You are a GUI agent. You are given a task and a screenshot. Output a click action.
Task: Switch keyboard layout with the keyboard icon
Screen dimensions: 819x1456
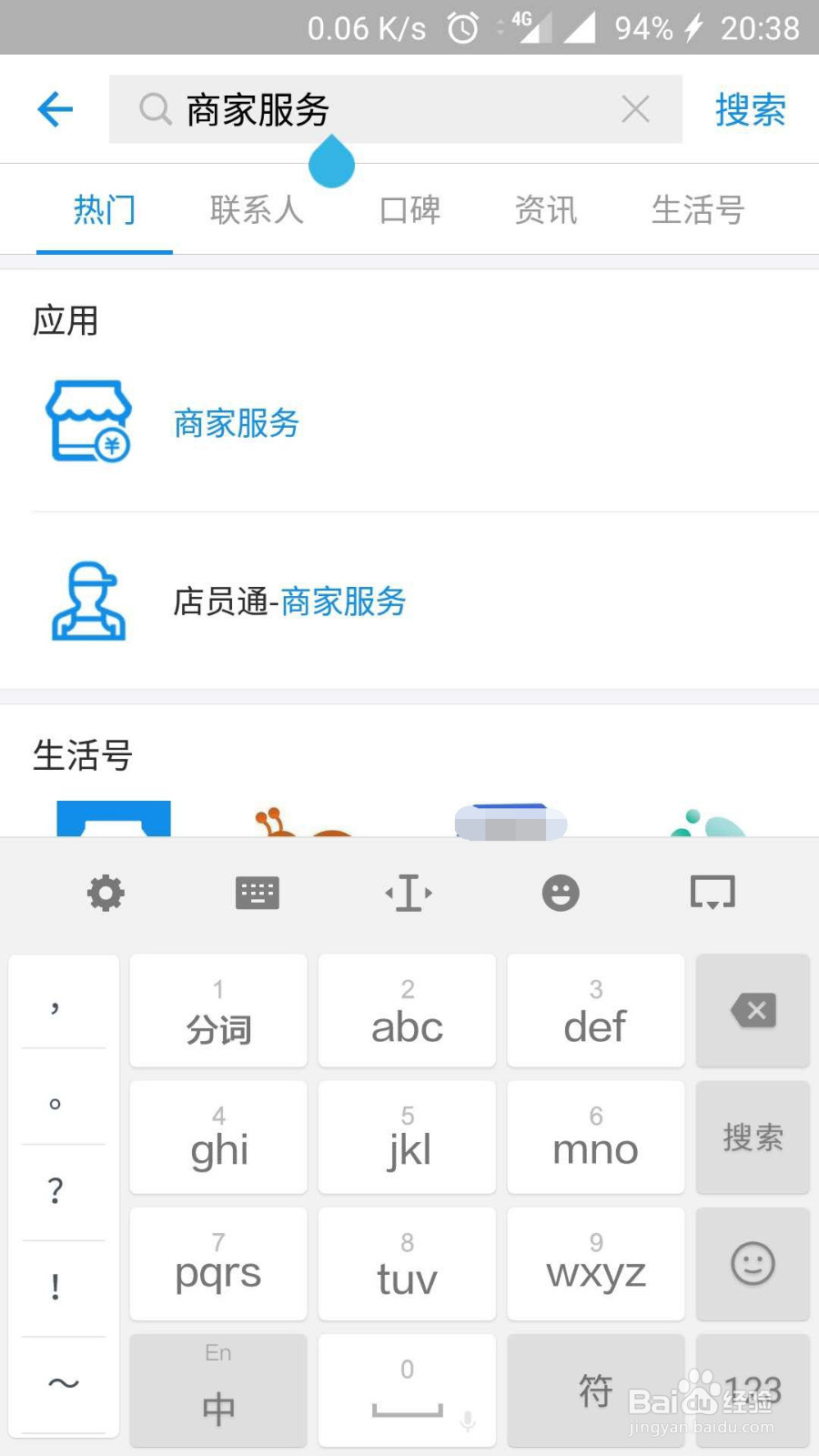257,893
